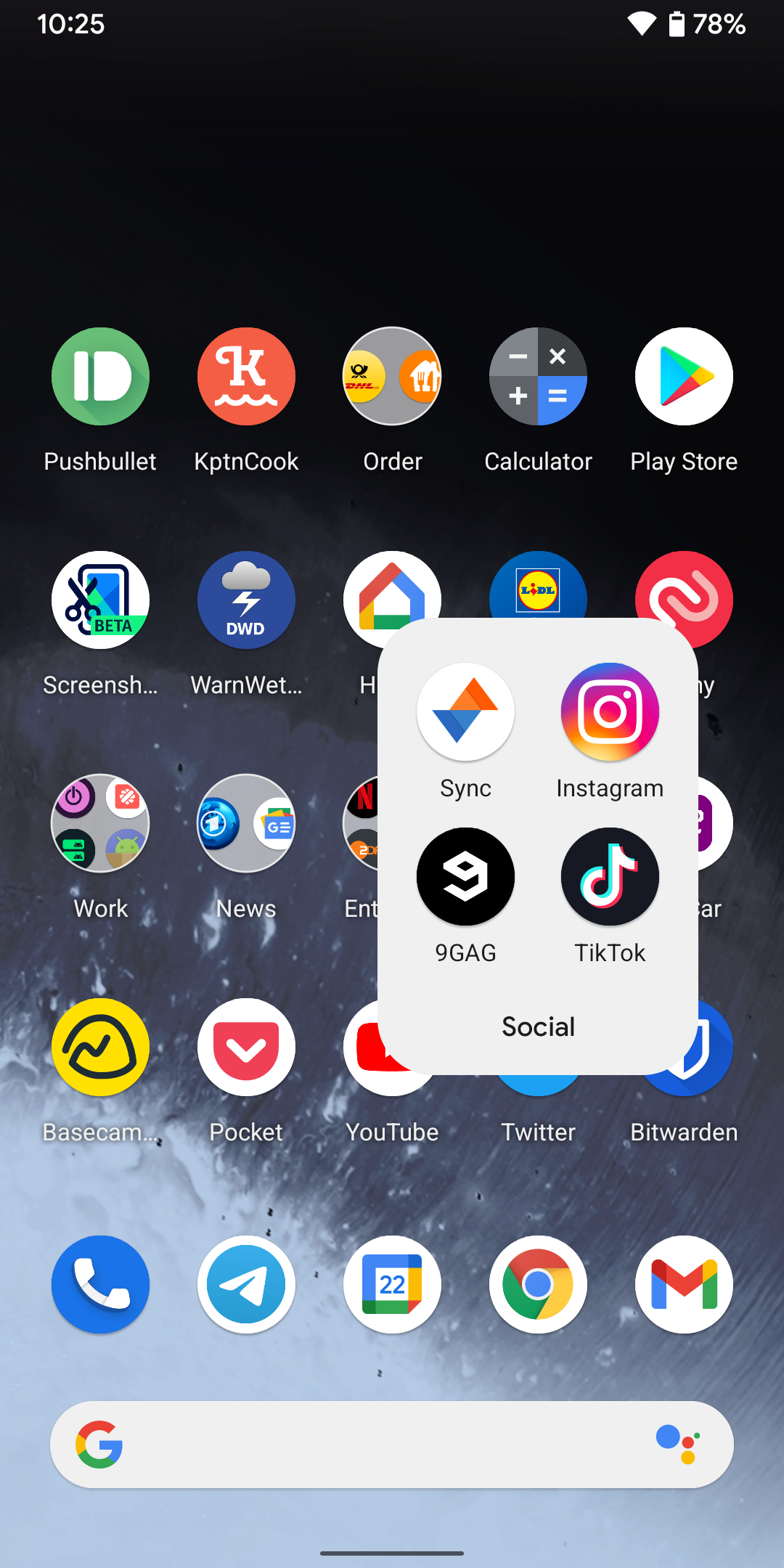Open the Pushbullet app
The image size is (784, 1568).
tap(100, 376)
